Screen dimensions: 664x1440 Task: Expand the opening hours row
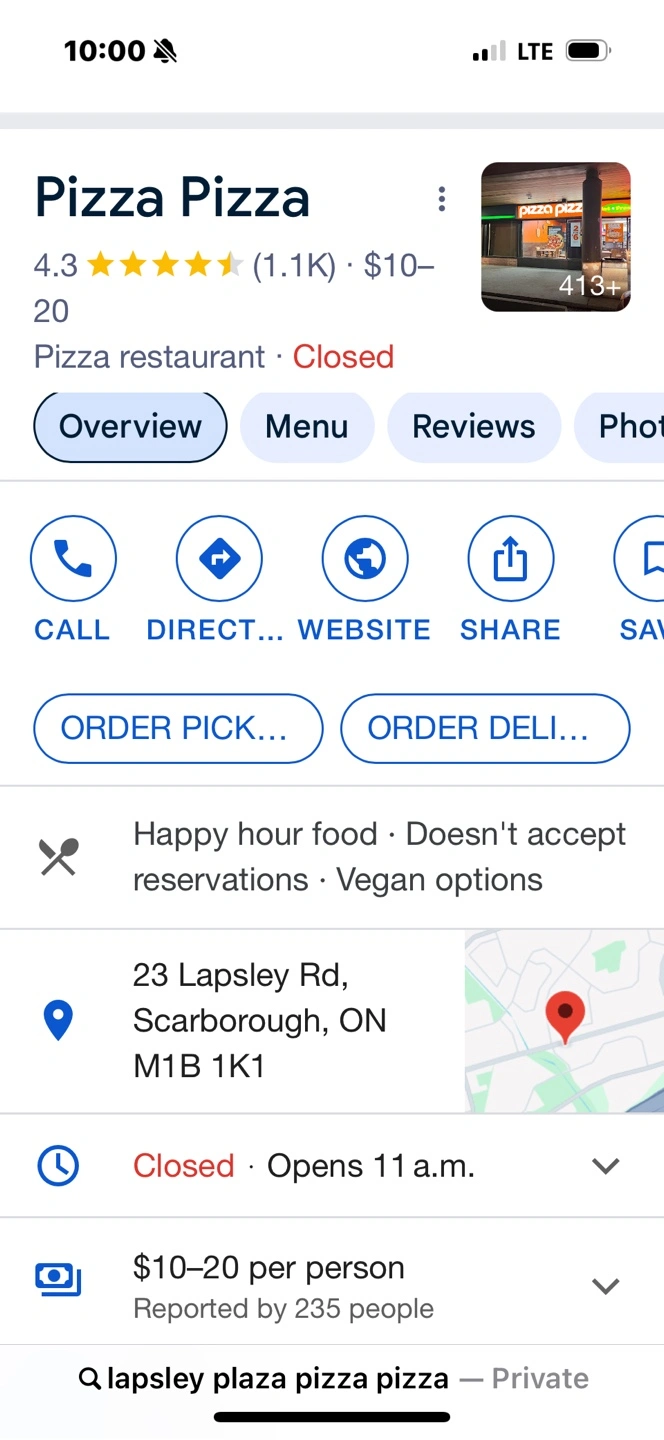coord(332,1166)
